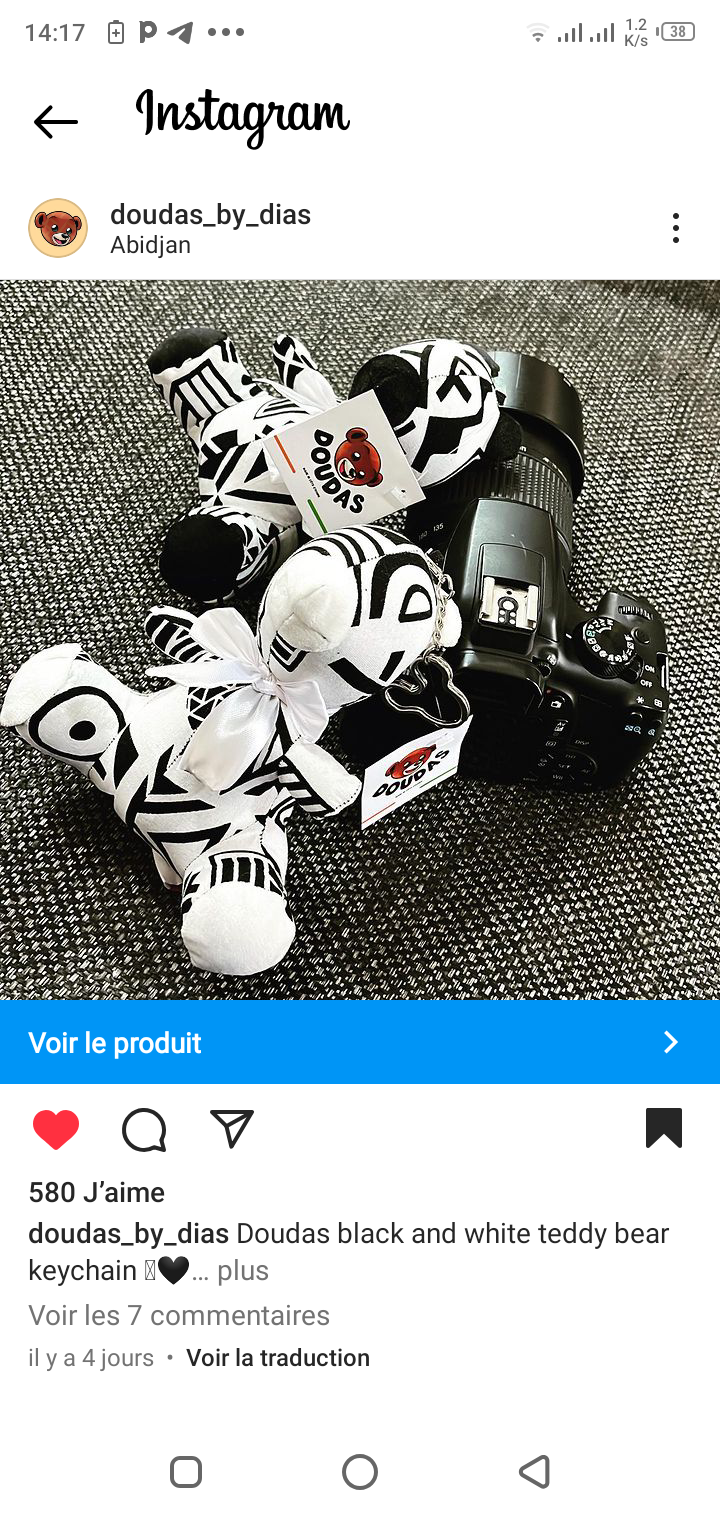Tap Voir la traduction

tap(278, 1358)
